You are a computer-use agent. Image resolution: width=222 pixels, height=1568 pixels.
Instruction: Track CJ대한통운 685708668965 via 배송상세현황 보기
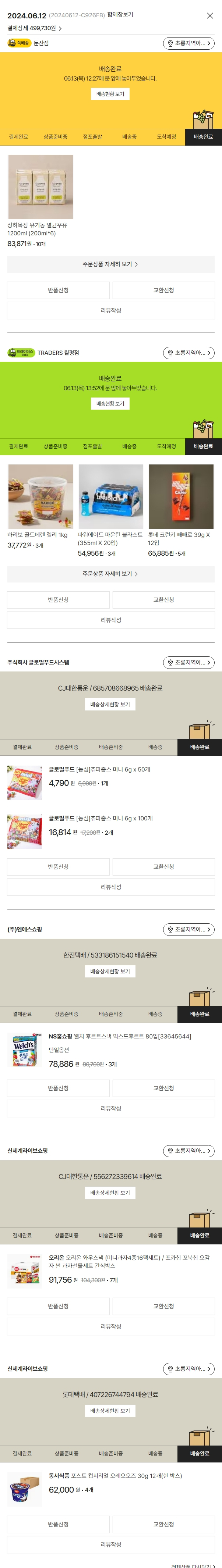pyautogui.click(x=110, y=704)
